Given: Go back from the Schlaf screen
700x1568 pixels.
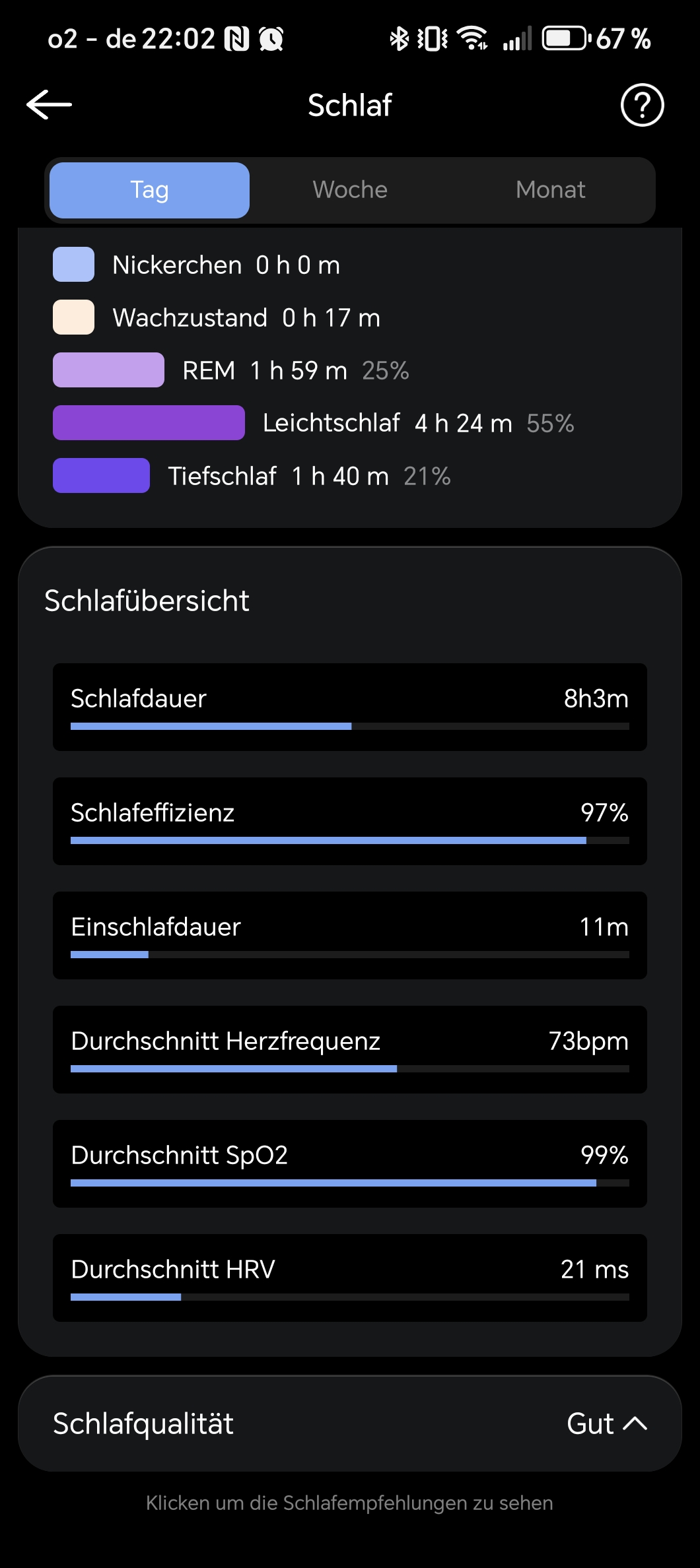Looking at the screenshot, I should (x=50, y=105).
